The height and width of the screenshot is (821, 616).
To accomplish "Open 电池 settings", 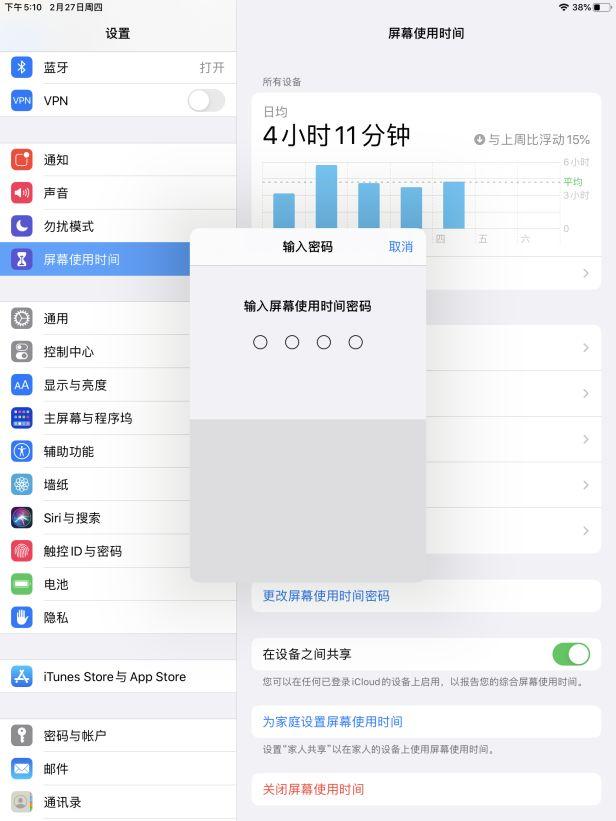I will (100, 584).
